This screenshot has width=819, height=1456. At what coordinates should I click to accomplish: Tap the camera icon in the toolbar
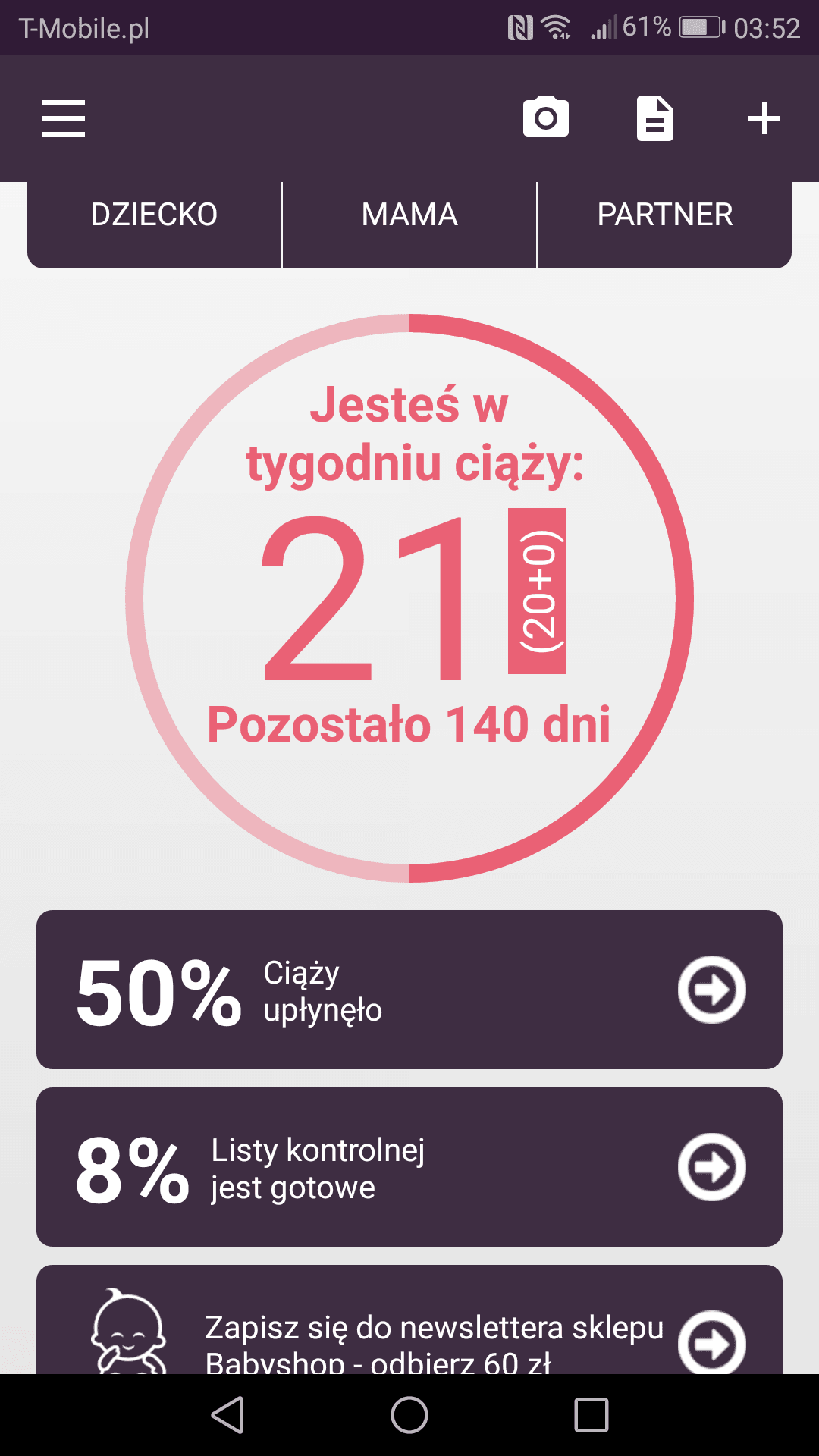tap(546, 118)
